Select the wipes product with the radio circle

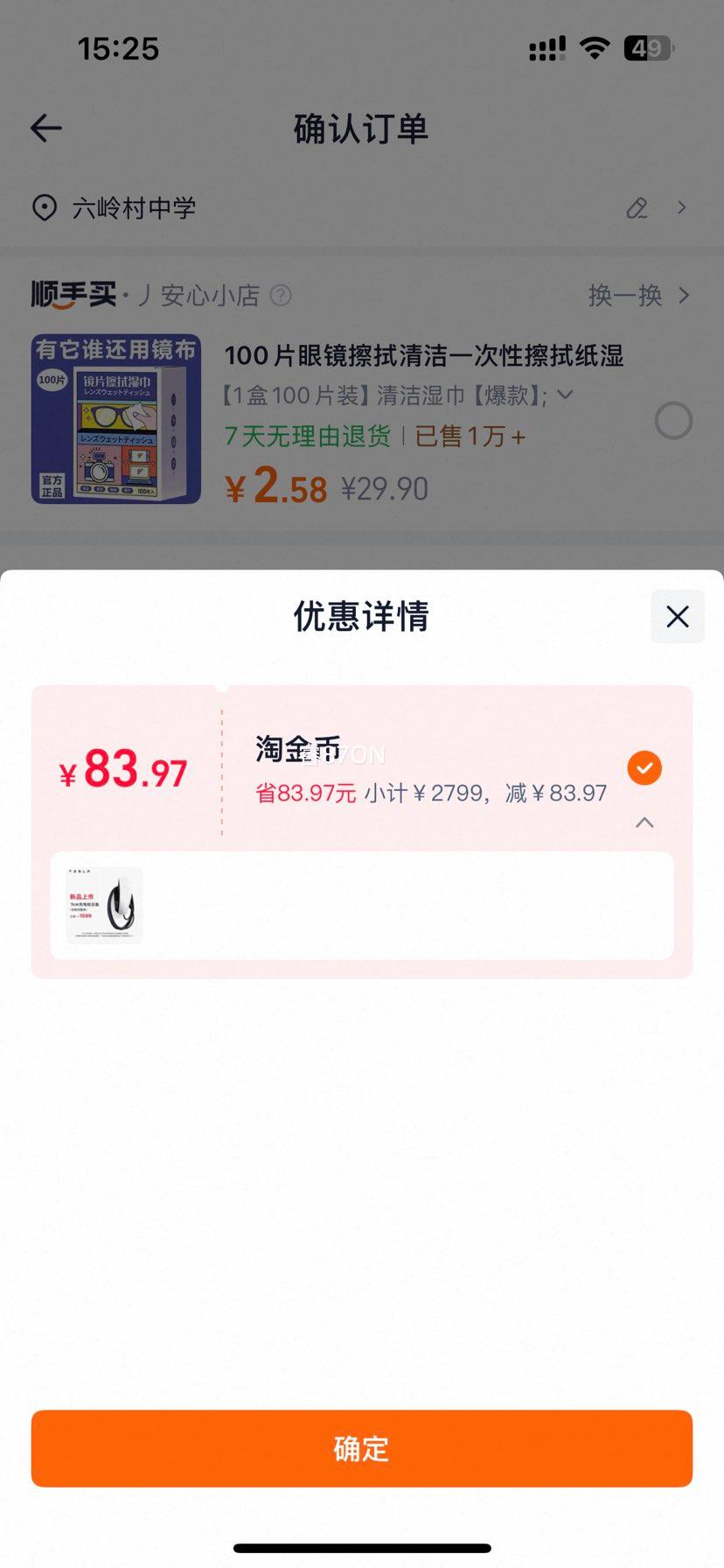tap(673, 421)
